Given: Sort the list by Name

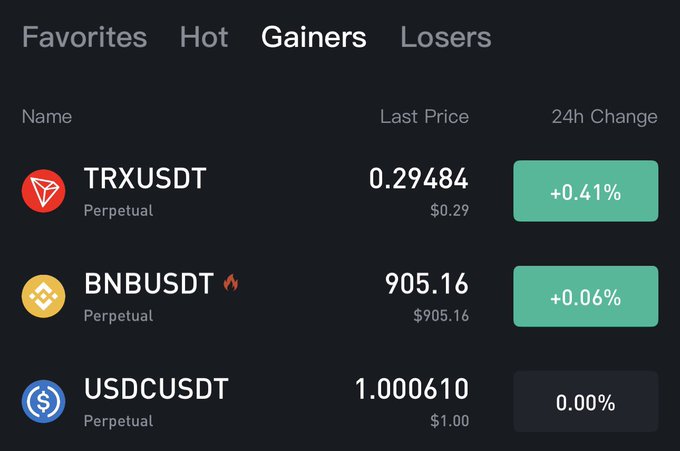Looking at the screenshot, I should [46, 117].
